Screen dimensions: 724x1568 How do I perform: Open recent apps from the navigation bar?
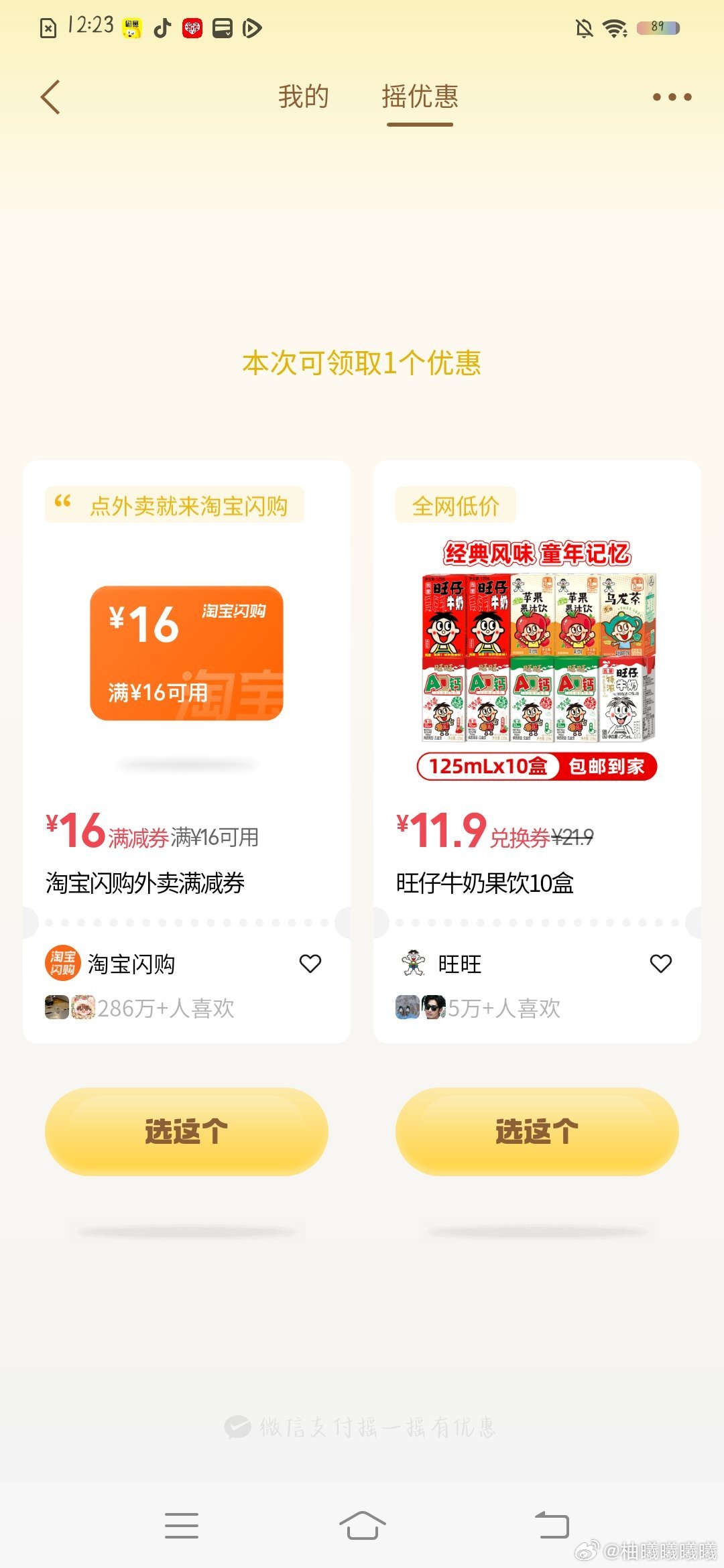pyautogui.click(x=182, y=1525)
